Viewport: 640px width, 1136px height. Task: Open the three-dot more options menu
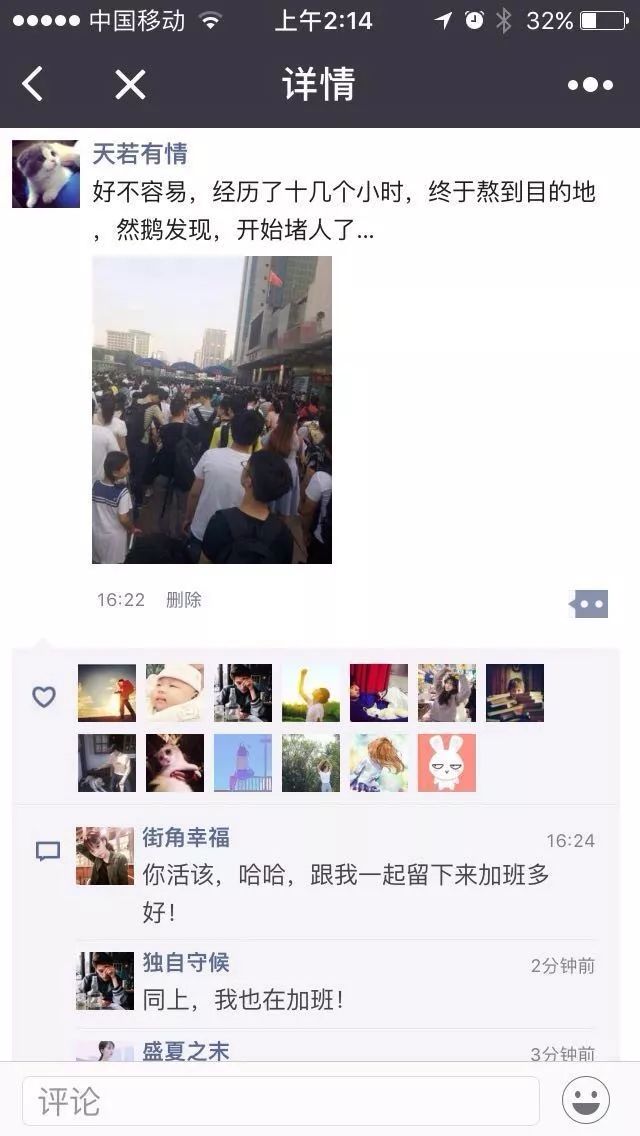coord(590,85)
